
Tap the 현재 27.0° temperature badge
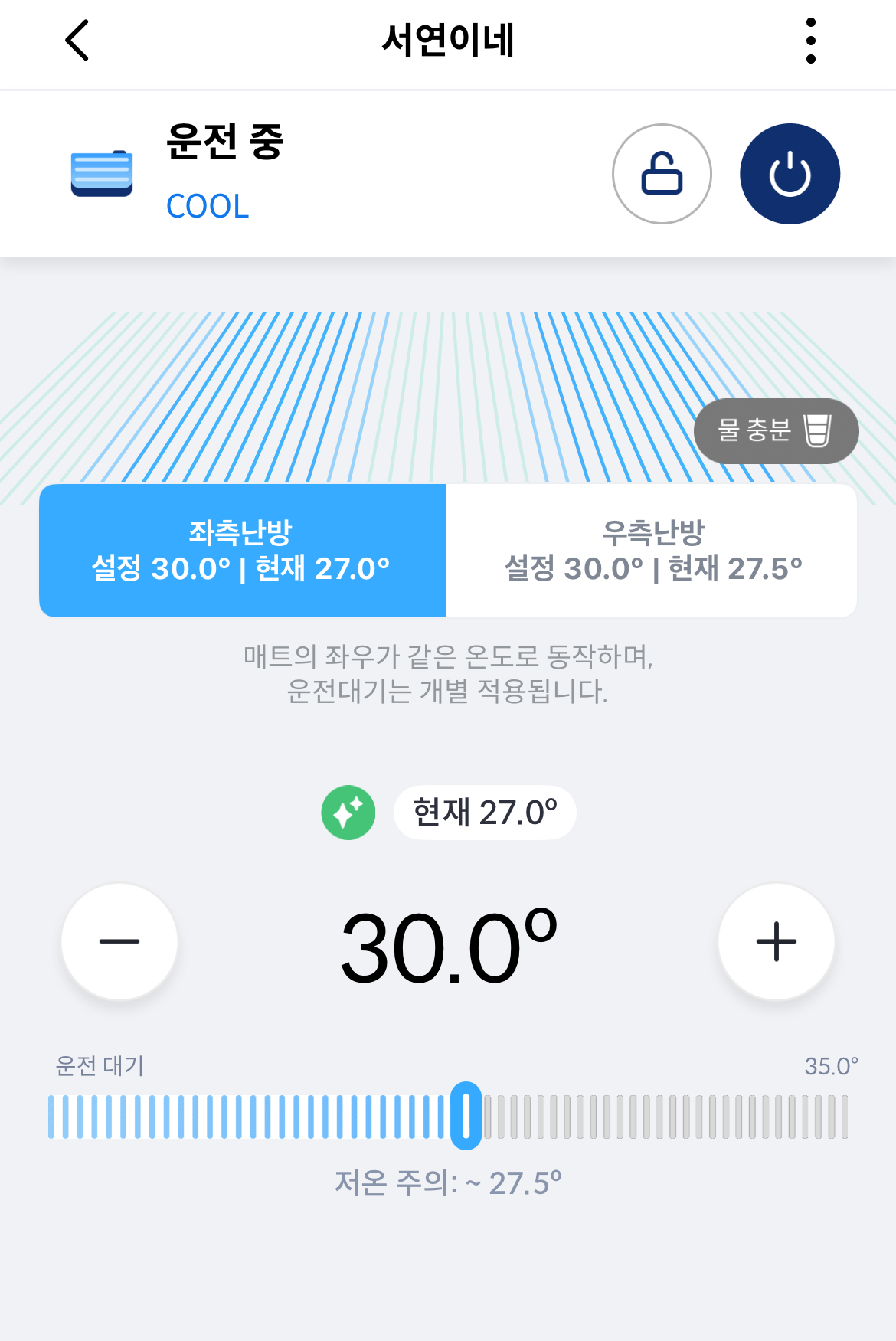click(x=484, y=813)
